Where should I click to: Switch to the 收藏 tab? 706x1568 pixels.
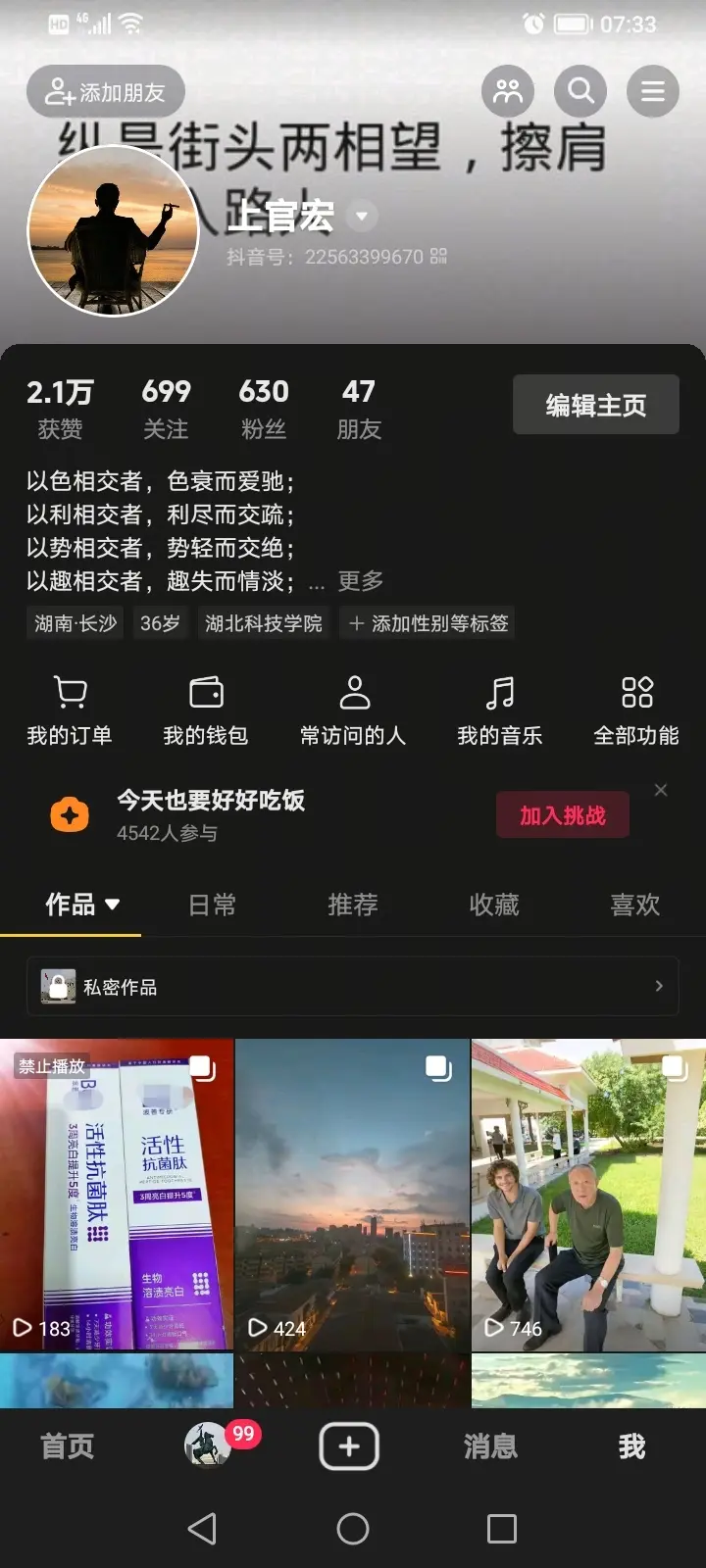(x=494, y=905)
